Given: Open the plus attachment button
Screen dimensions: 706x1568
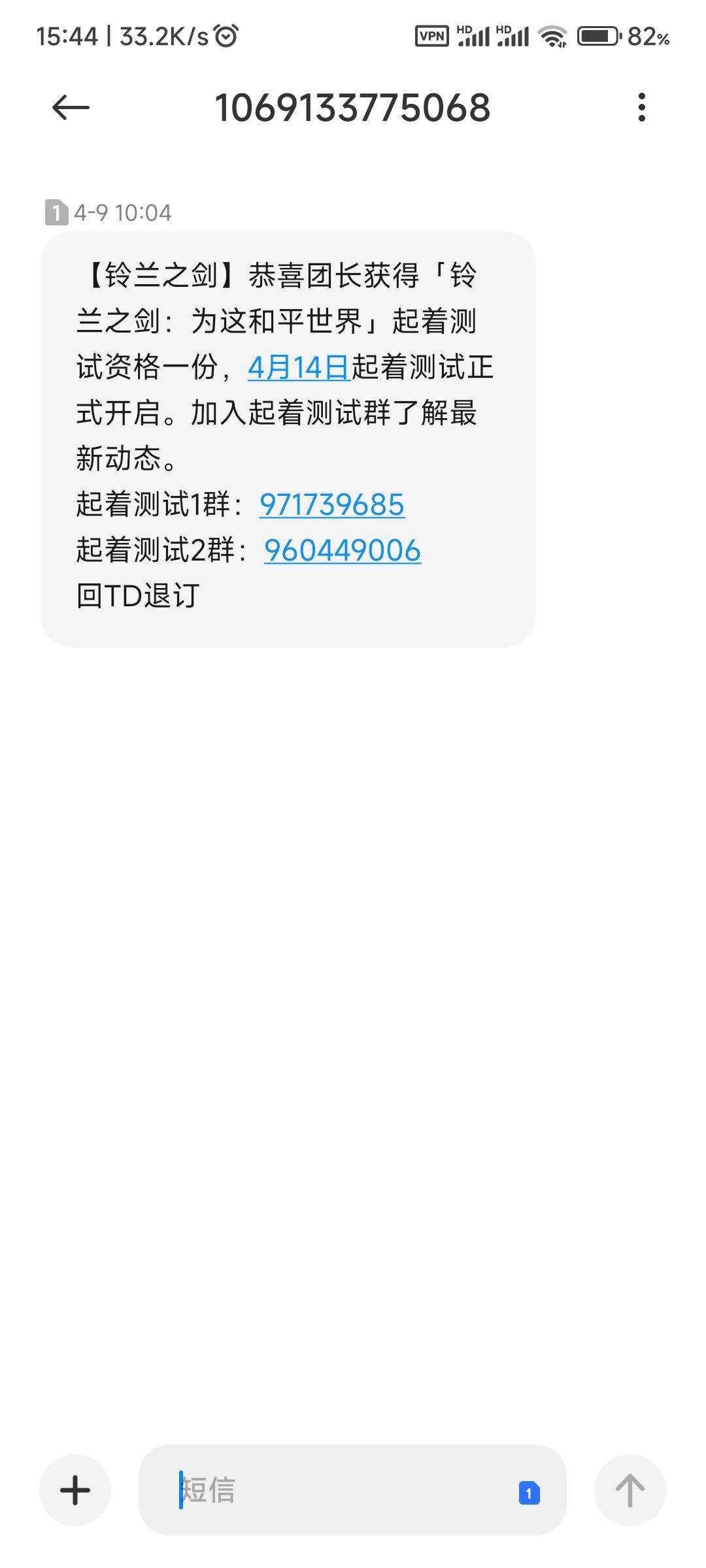Looking at the screenshot, I should (75, 1490).
